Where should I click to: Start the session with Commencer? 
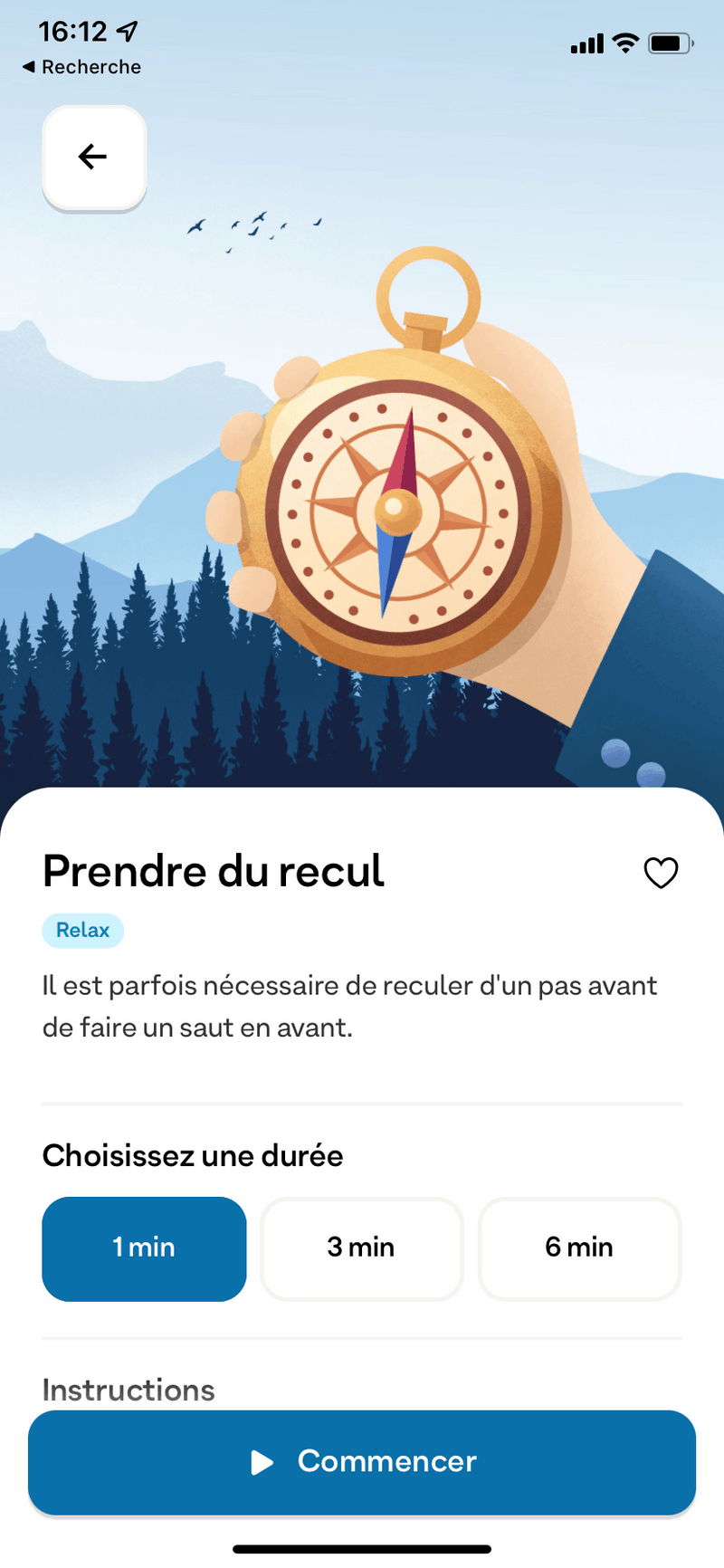click(362, 1462)
